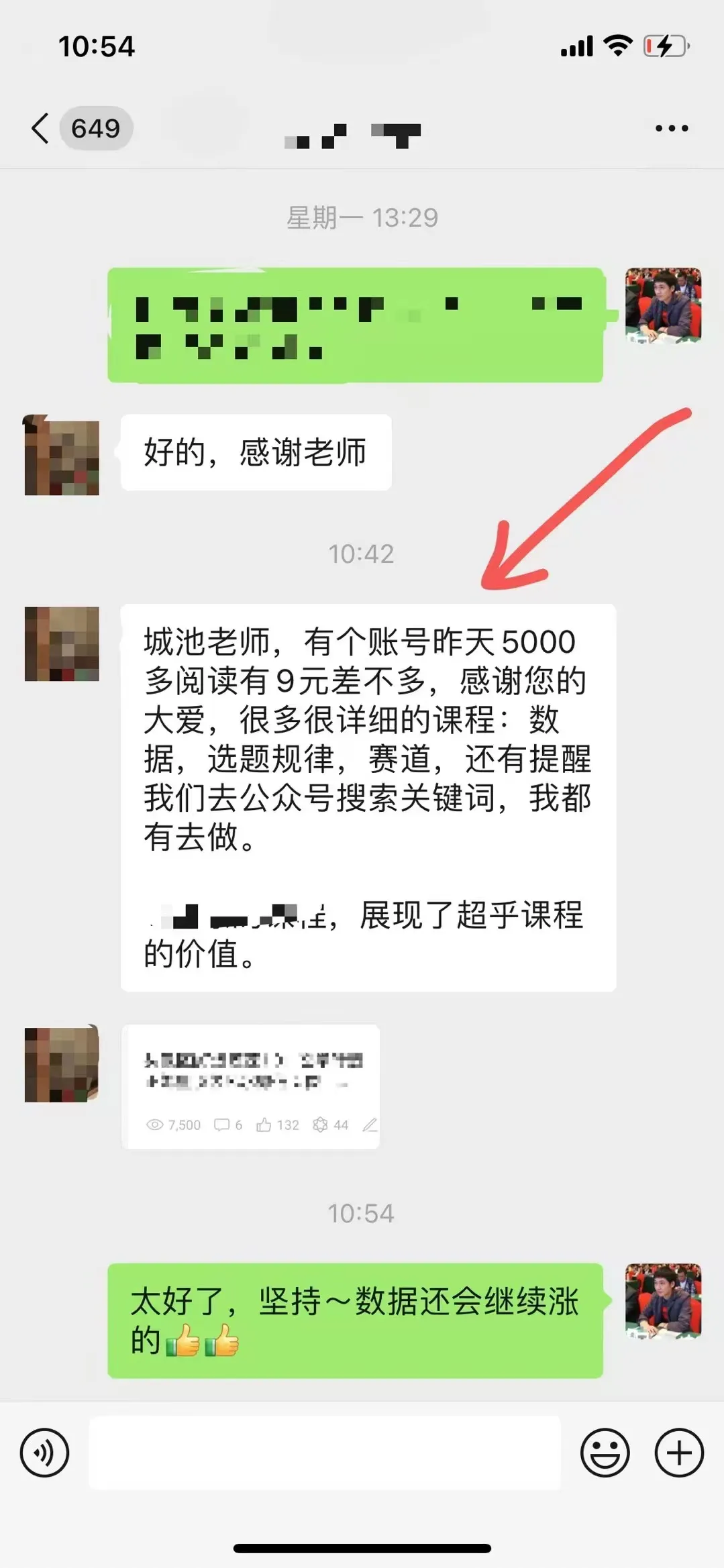Open the plus attachments menu
The image size is (724, 1568).
click(x=679, y=1453)
